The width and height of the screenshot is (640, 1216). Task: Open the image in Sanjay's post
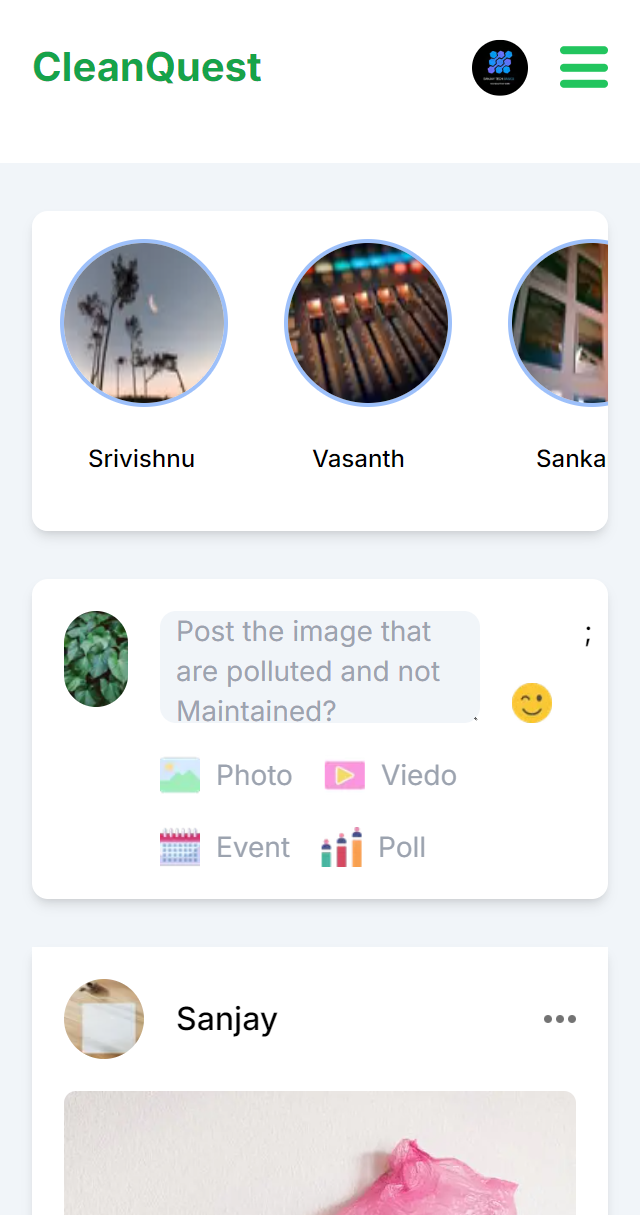click(x=320, y=1153)
